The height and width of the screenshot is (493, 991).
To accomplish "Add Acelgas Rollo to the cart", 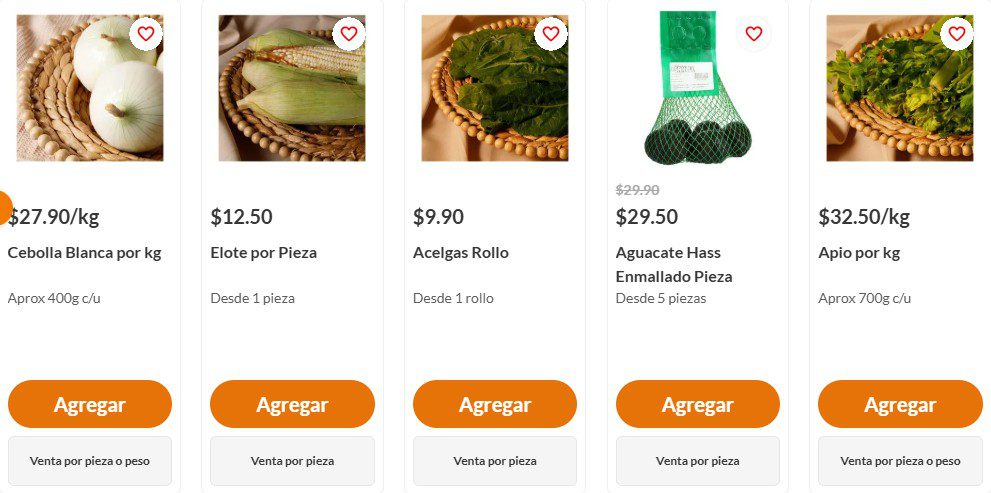I will (x=495, y=405).
